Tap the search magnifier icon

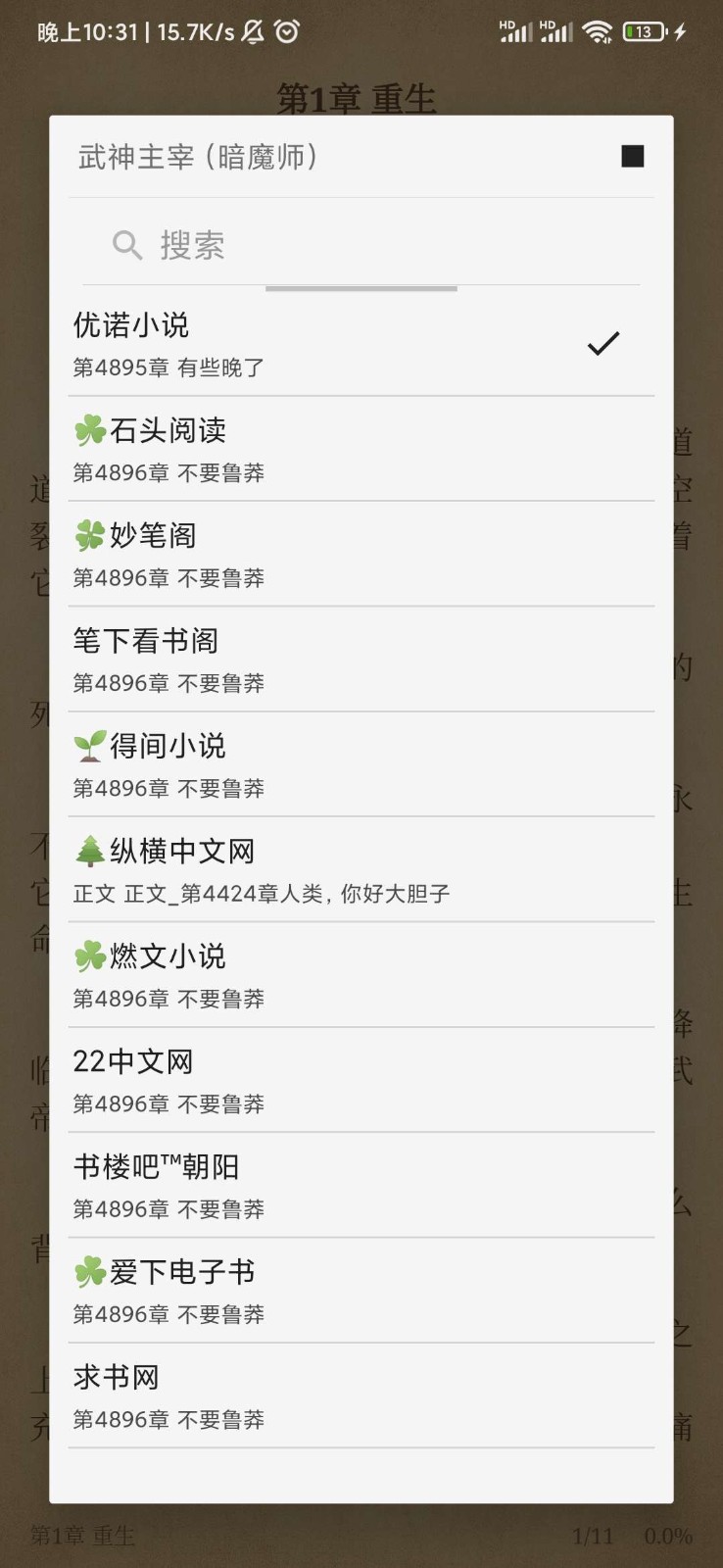pyautogui.click(x=127, y=245)
